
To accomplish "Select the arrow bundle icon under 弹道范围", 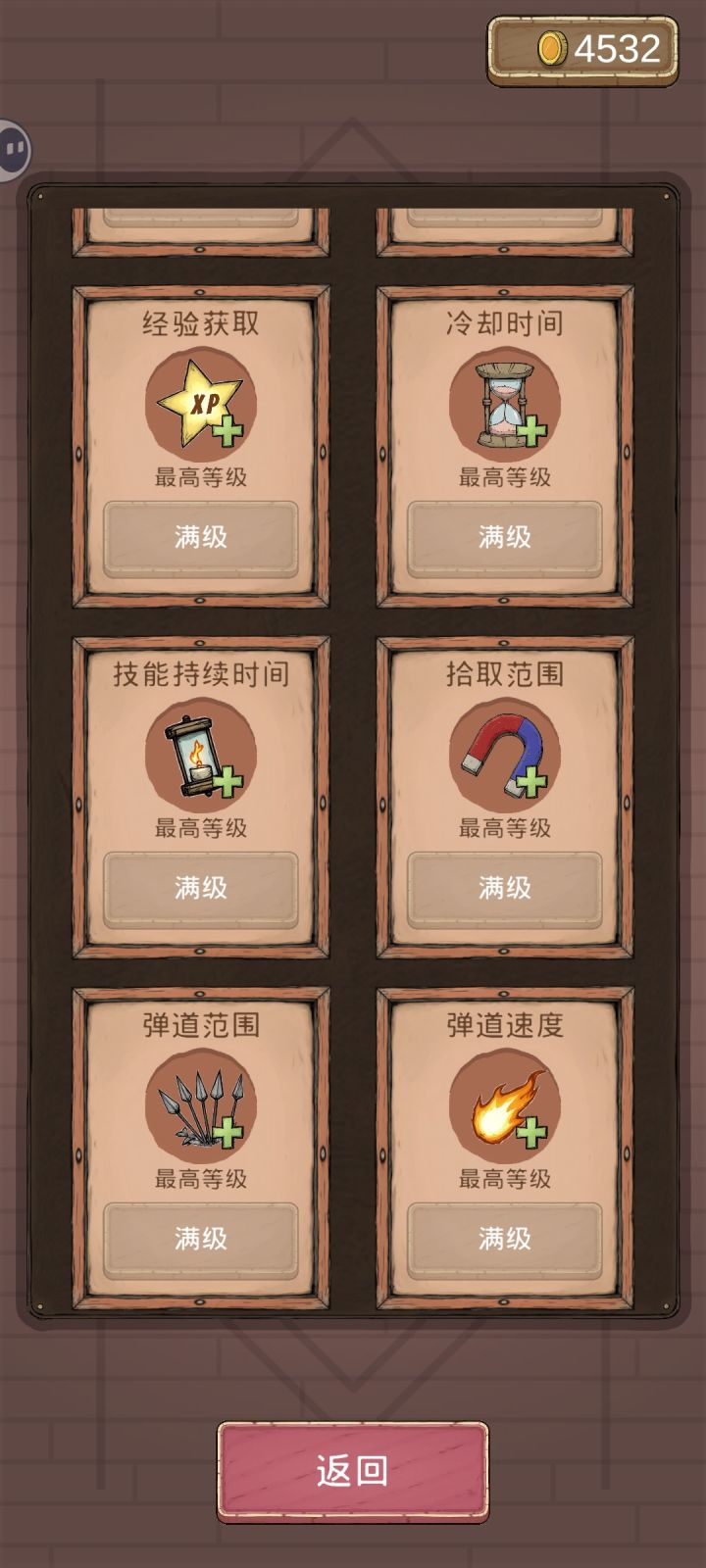I will tap(201, 1107).
